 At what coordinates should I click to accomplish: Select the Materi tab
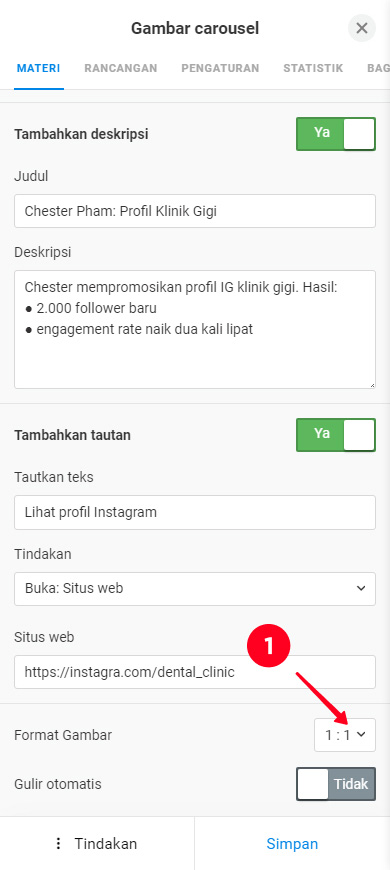(x=38, y=68)
